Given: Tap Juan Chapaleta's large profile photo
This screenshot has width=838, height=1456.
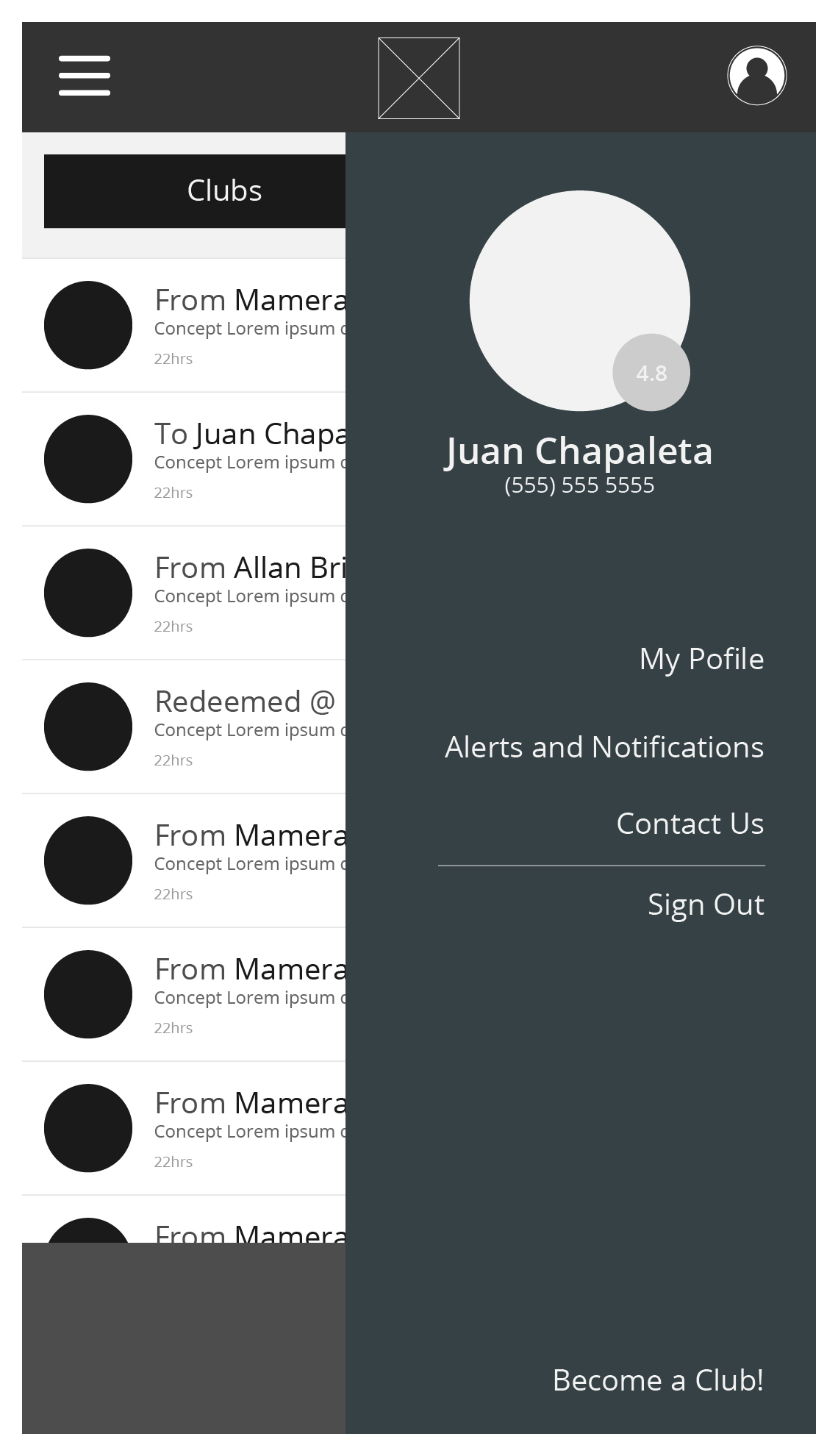Looking at the screenshot, I should (580, 301).
